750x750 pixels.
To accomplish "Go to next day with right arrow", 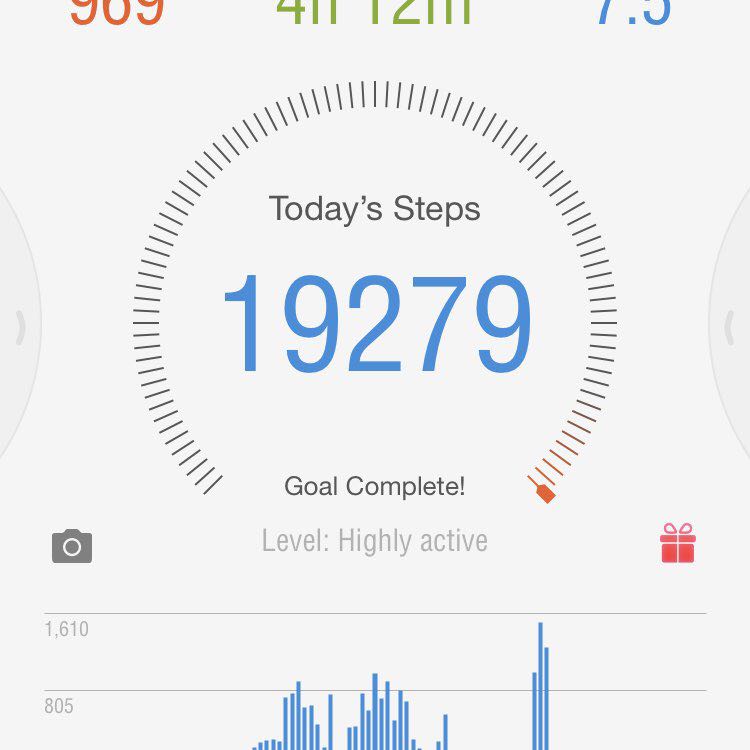I will pyautogui.click(x=730, y=327).
